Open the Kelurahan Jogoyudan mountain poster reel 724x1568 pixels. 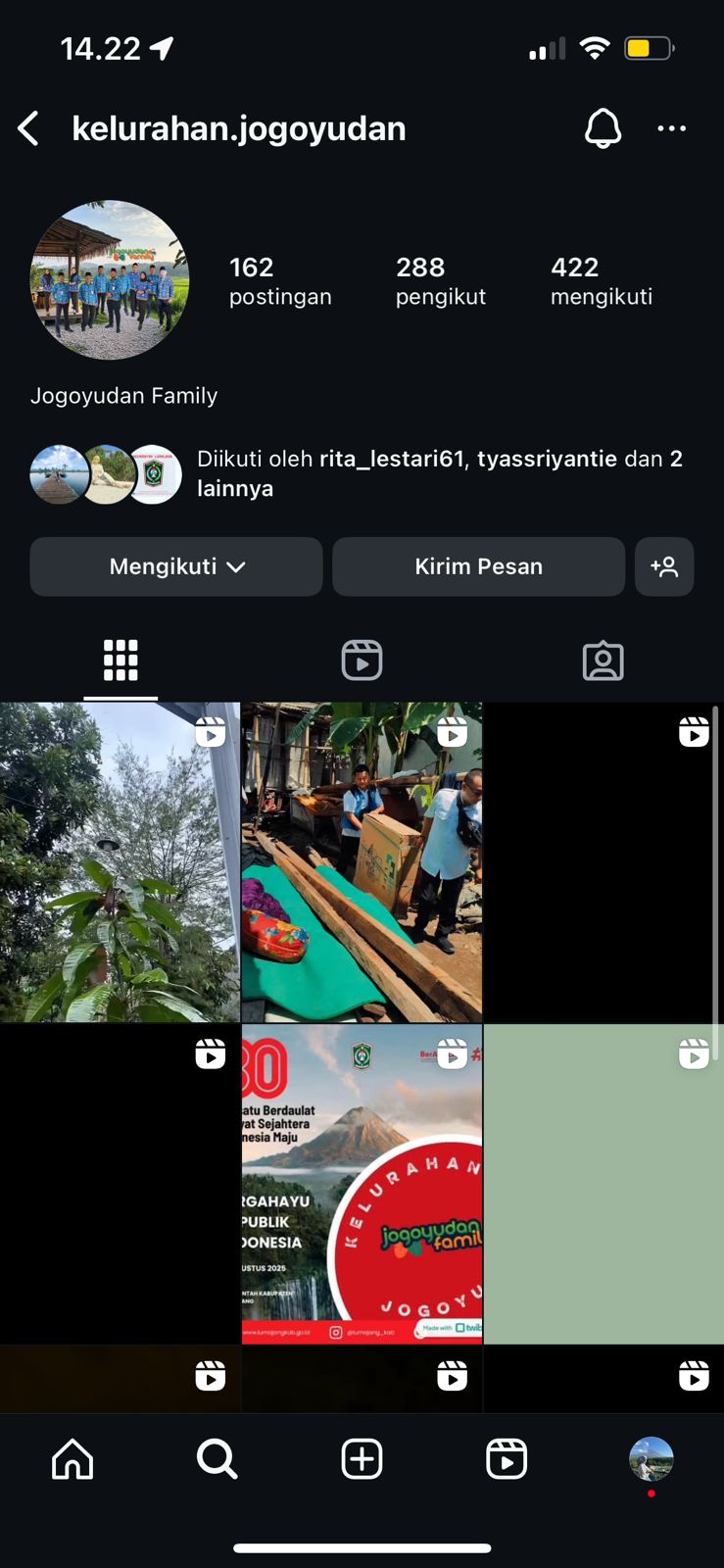coord(362,1184)
